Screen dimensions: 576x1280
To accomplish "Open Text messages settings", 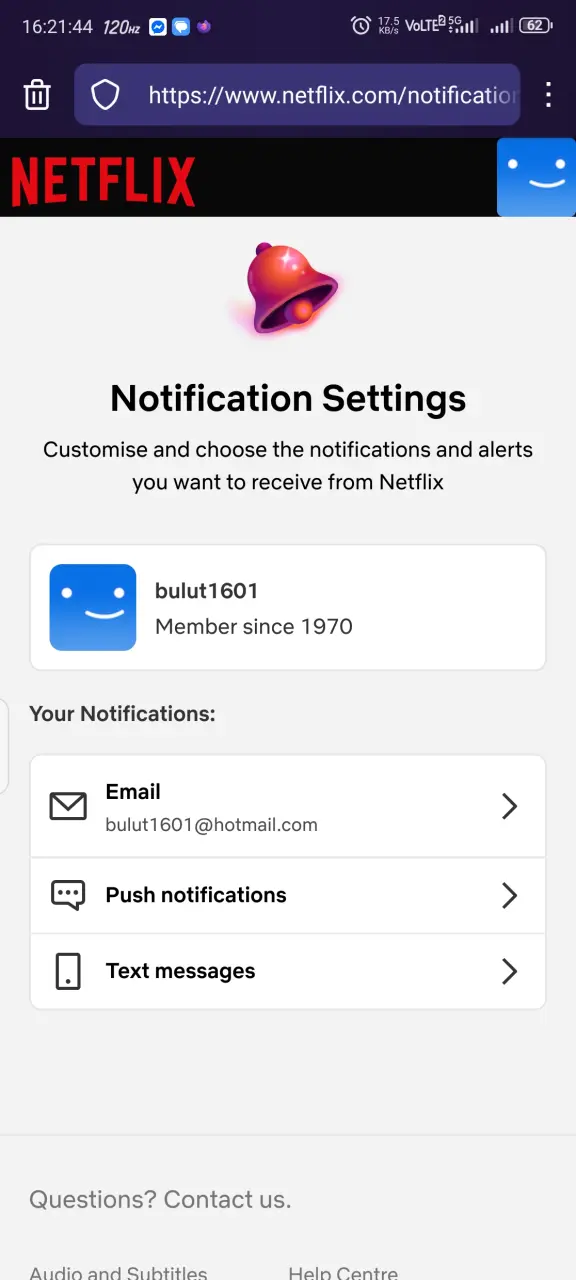I will click(x=288, y=971).
